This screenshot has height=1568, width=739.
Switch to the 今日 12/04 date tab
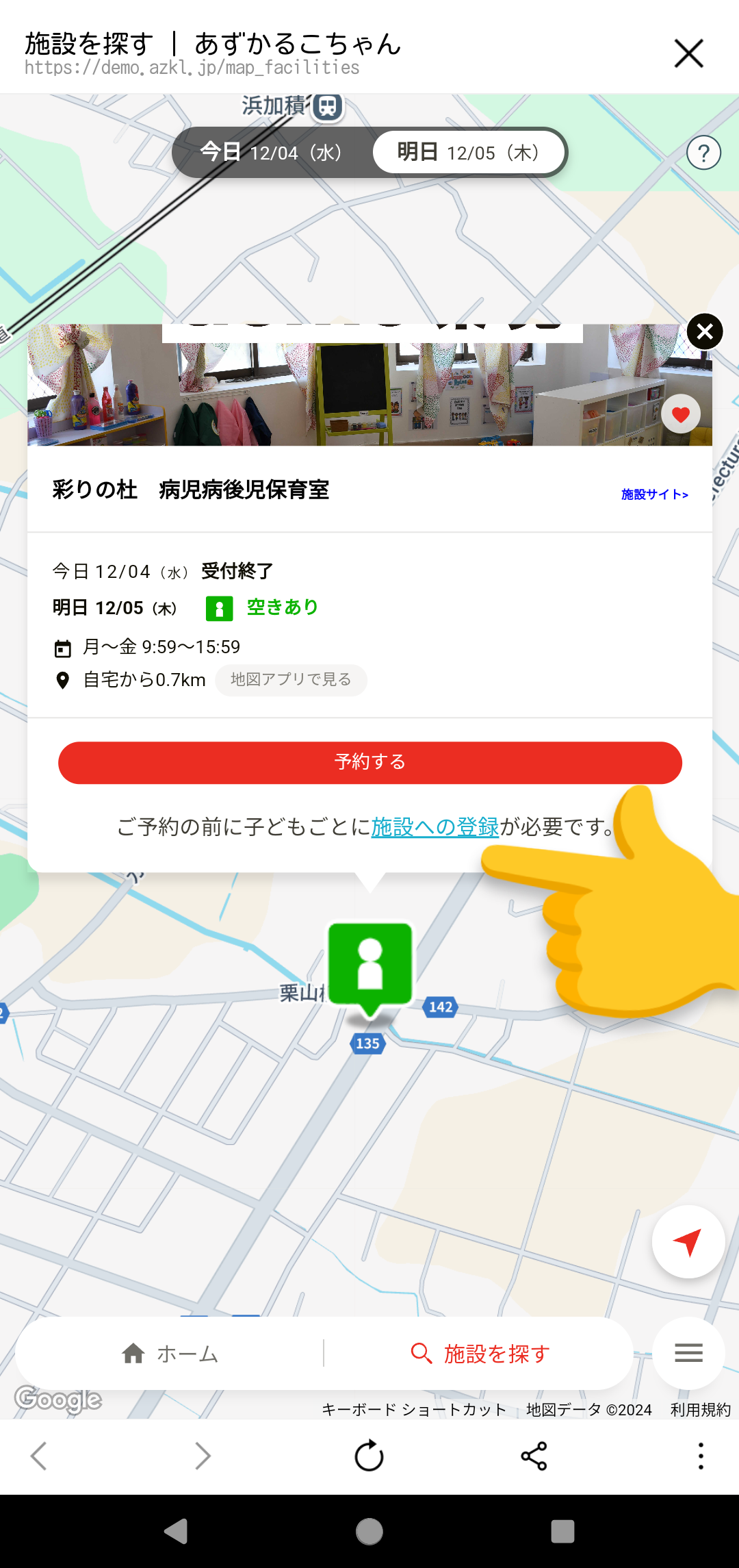point(272,152)
